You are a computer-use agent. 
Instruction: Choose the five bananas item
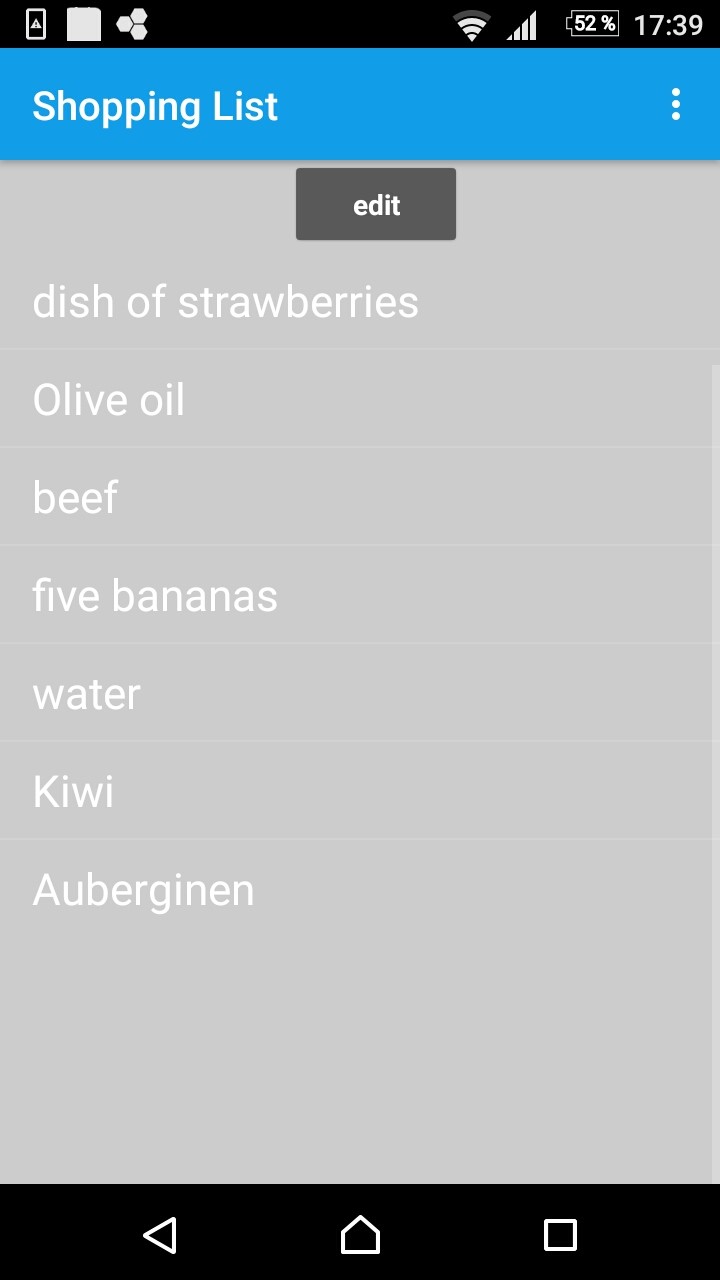(155, 596)
